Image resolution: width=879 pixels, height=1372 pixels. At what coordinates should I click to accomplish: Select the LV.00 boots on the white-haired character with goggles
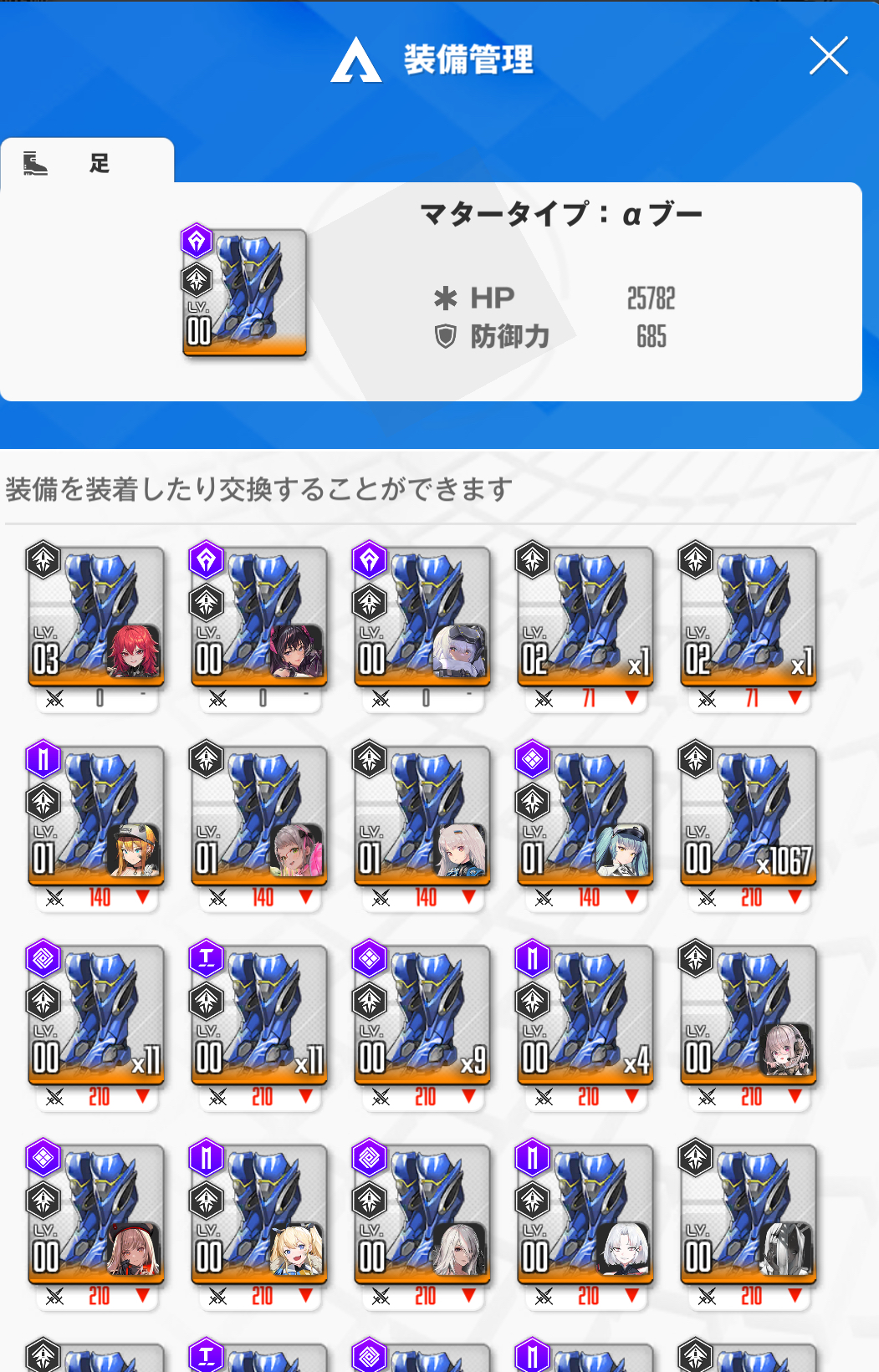coord(422,617)
